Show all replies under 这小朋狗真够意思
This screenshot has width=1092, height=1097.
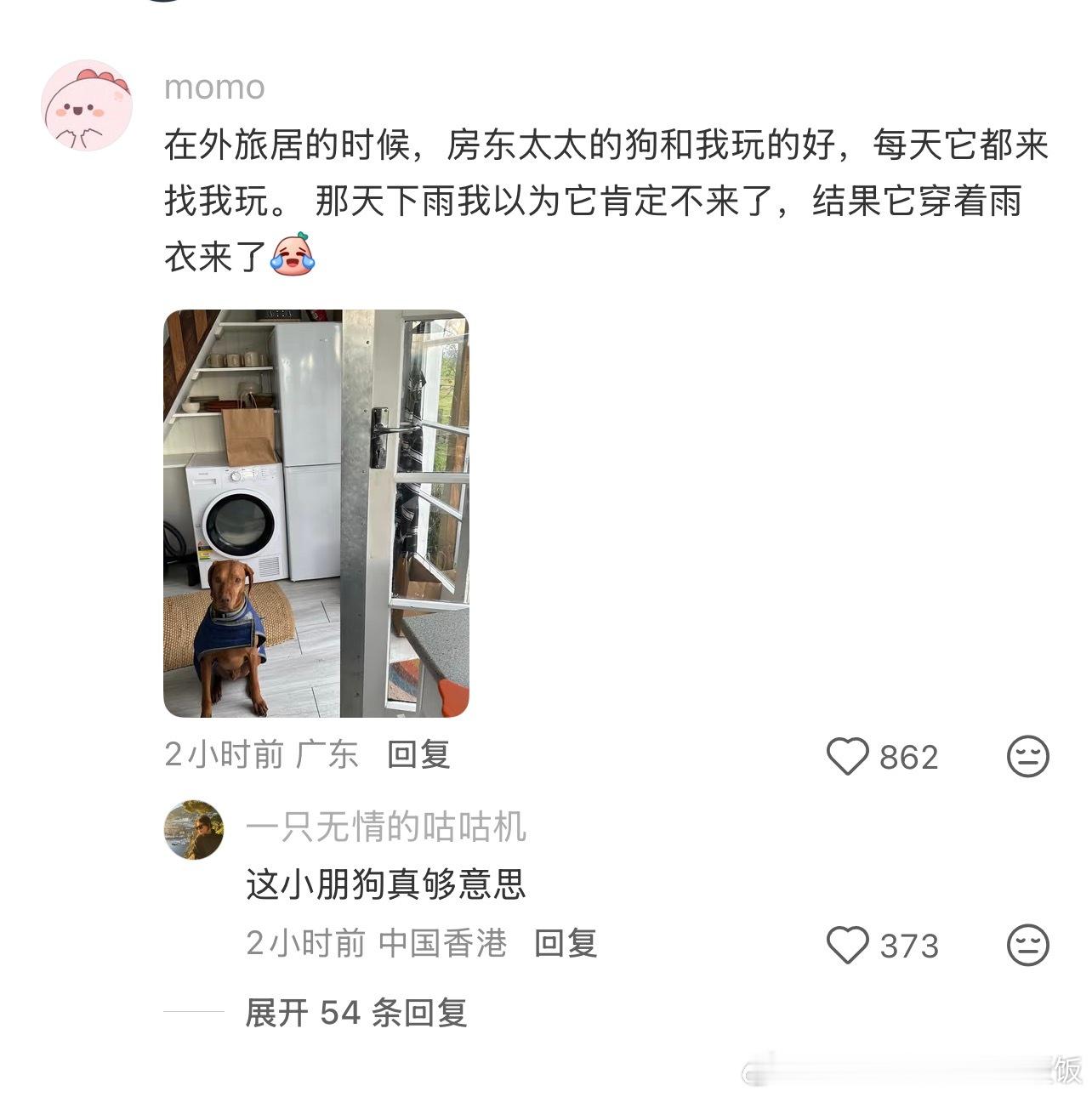point(357,1012)
